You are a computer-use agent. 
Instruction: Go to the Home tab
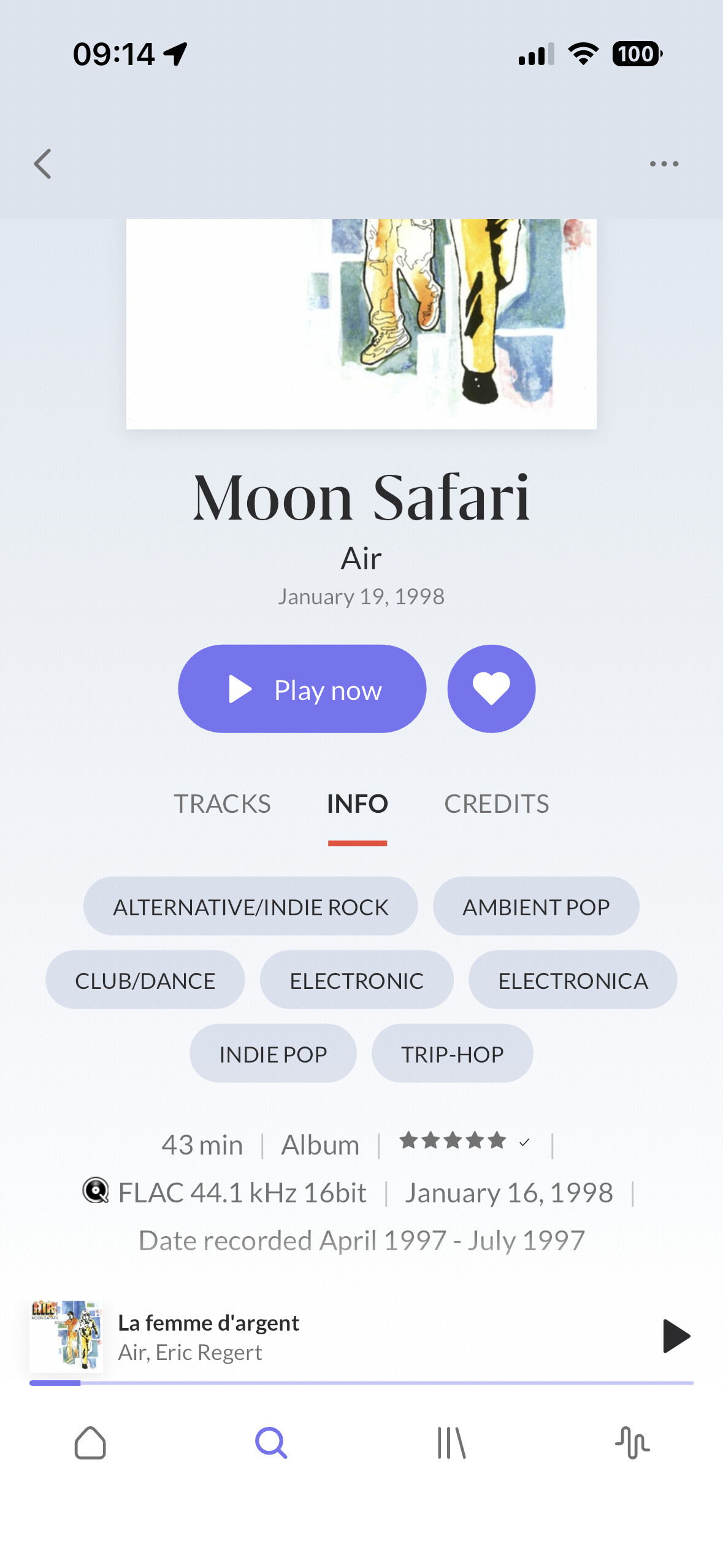point(90,1442)
